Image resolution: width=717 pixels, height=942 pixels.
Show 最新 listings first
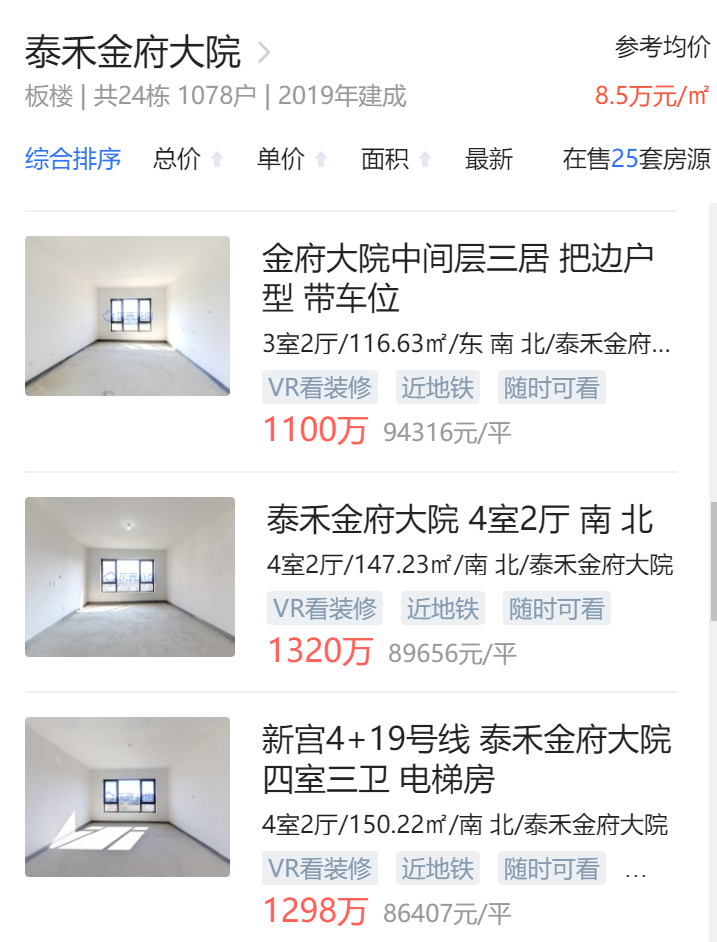pyautogui.click(x=489, y=158)
